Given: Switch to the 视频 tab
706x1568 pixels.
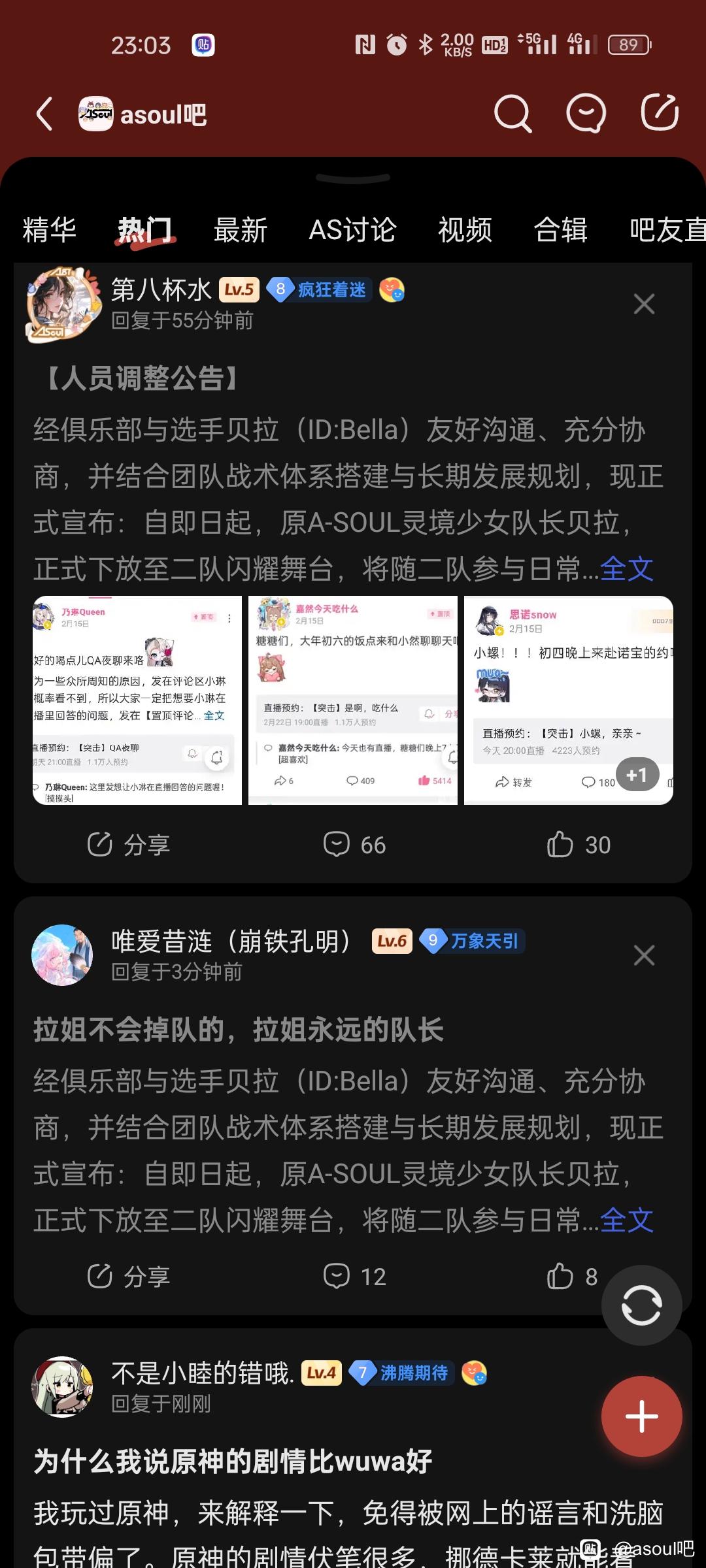Looking at the screenshot, I should [x=465, y=230].
